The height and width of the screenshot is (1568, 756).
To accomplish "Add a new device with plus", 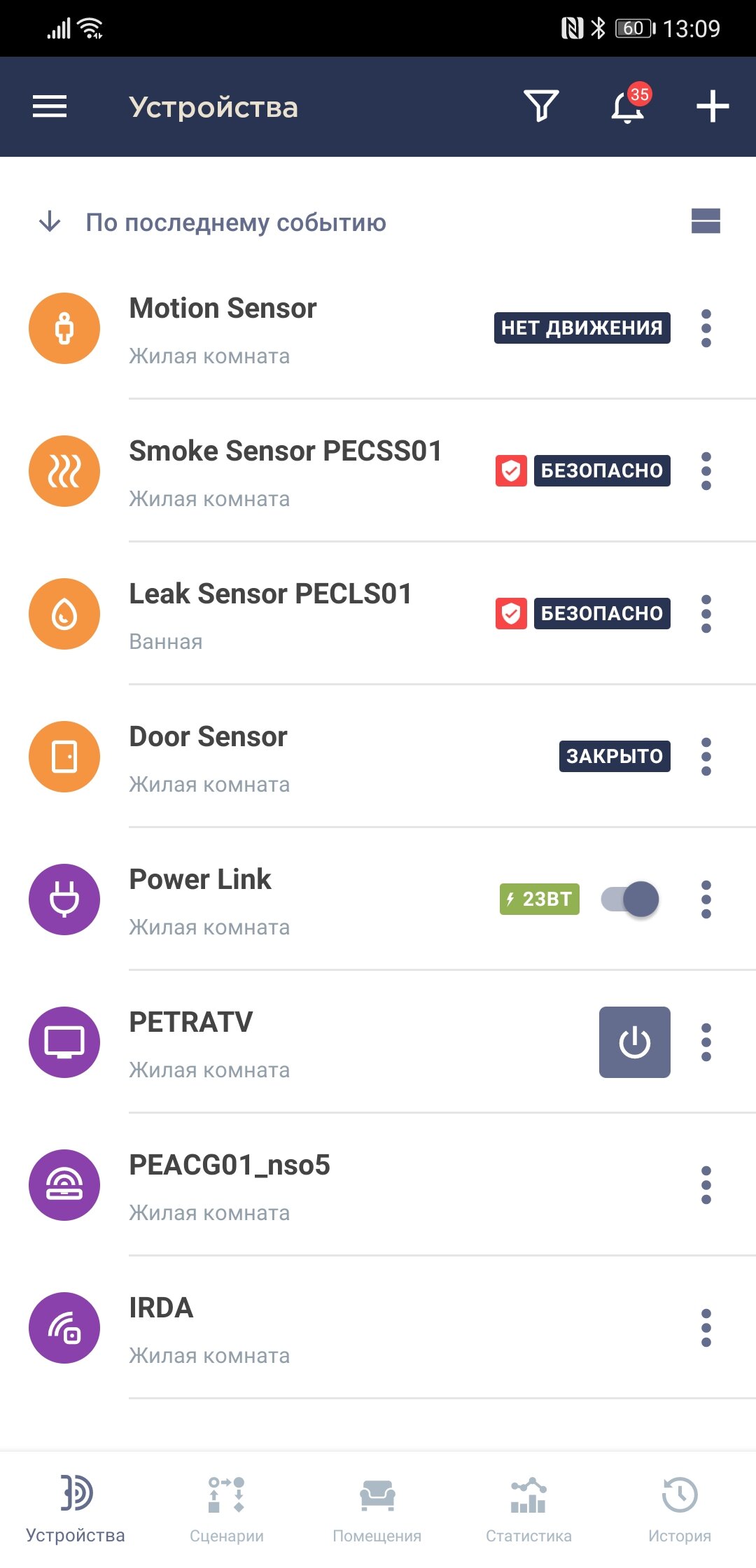I will pos(713,106).
